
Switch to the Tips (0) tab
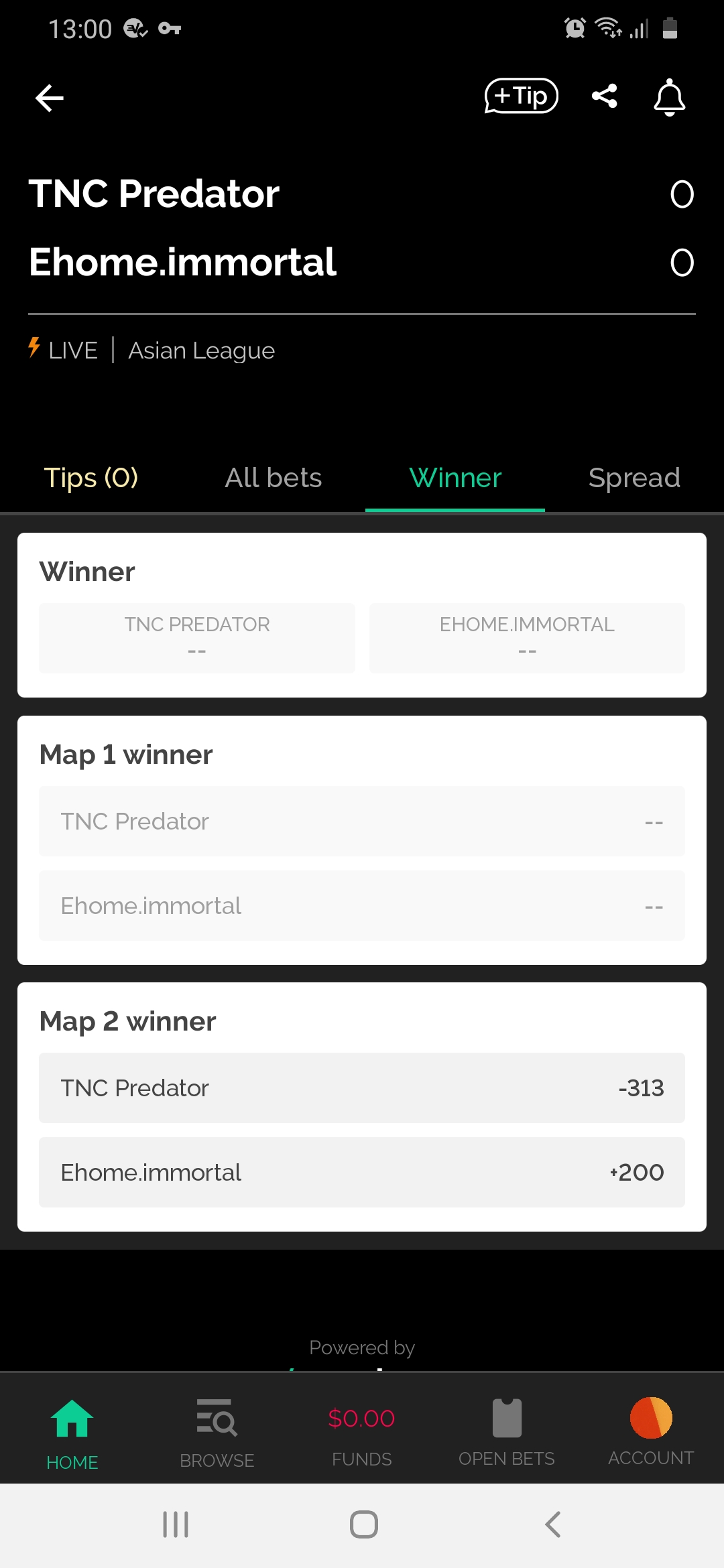91,478
